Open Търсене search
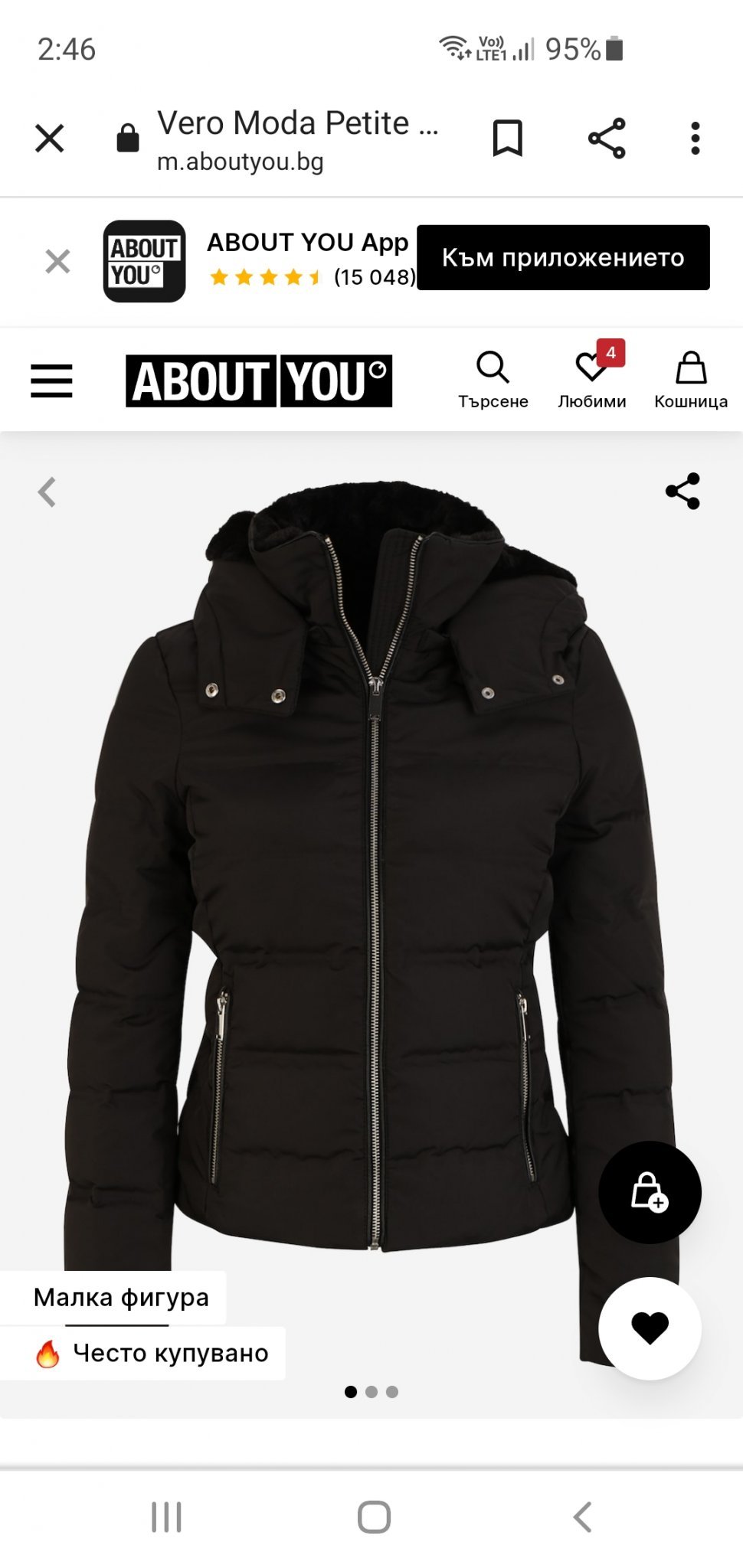The width and height of the screenshot is (743, 1568). 493,381
